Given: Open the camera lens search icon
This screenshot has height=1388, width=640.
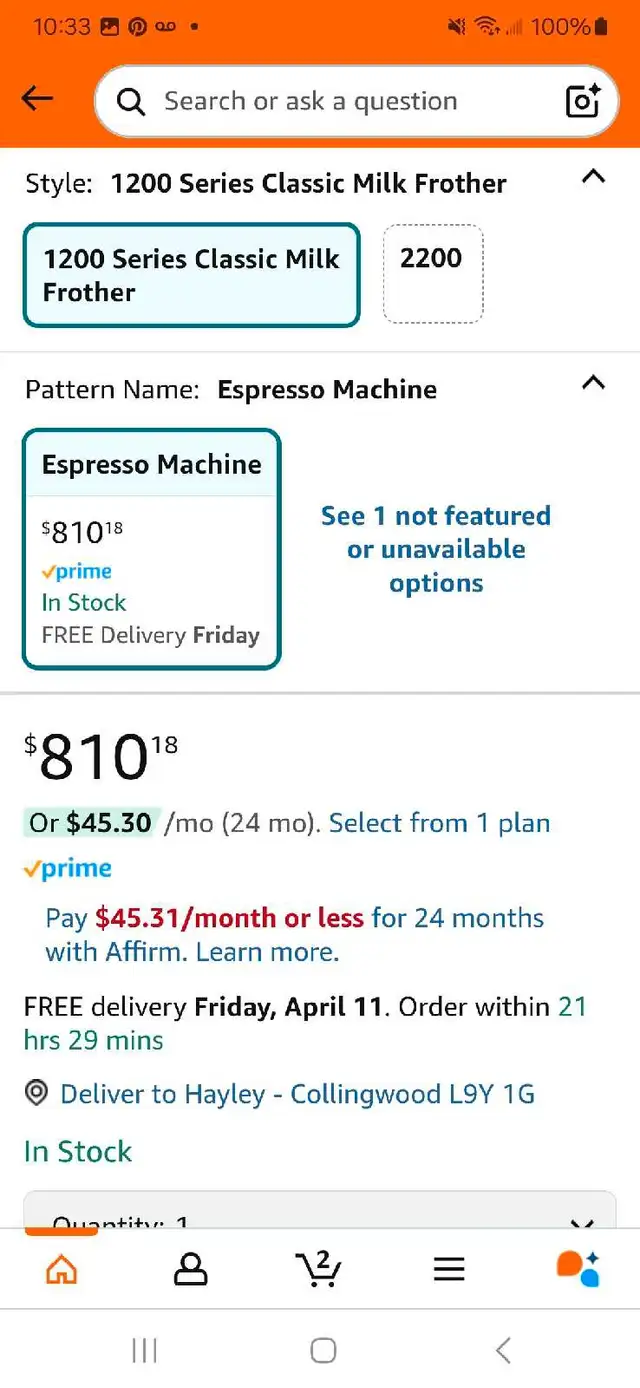Looking at the screenshot, I should (582, 101).
